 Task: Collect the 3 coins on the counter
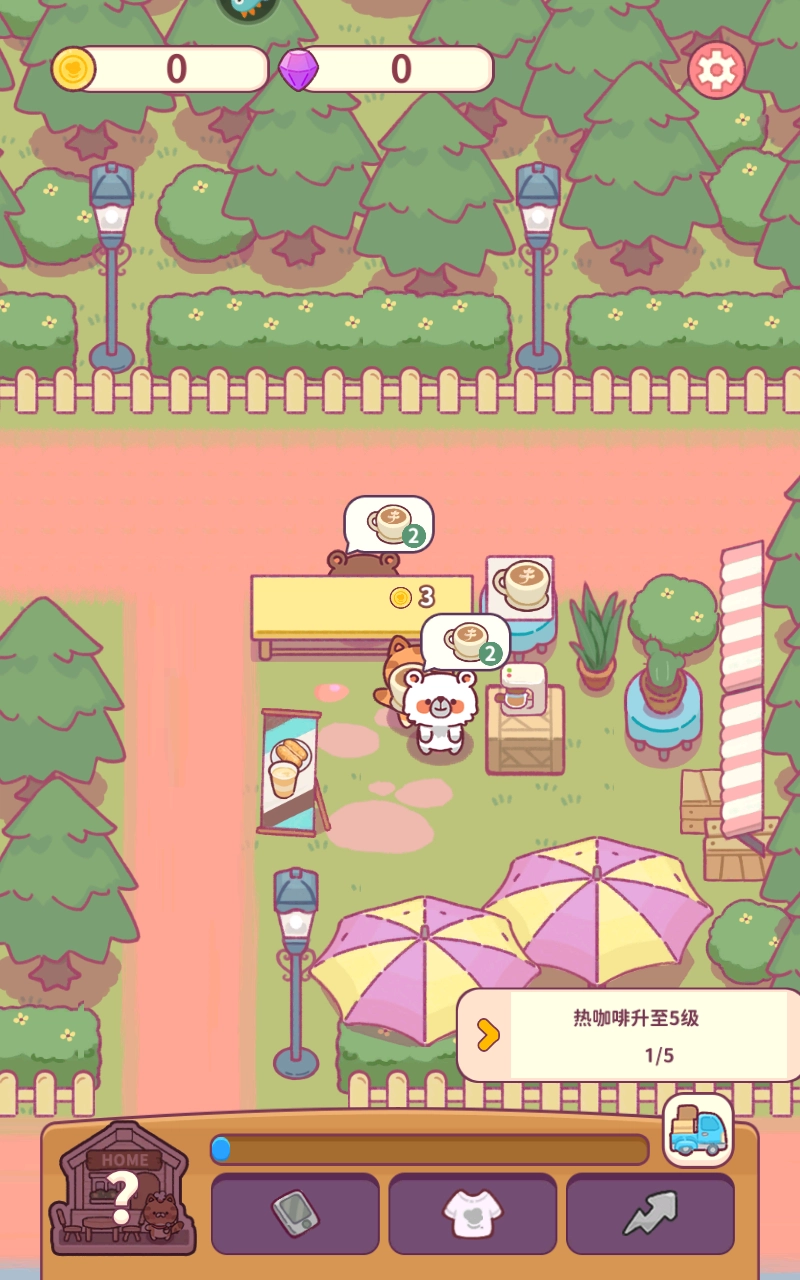412,597
